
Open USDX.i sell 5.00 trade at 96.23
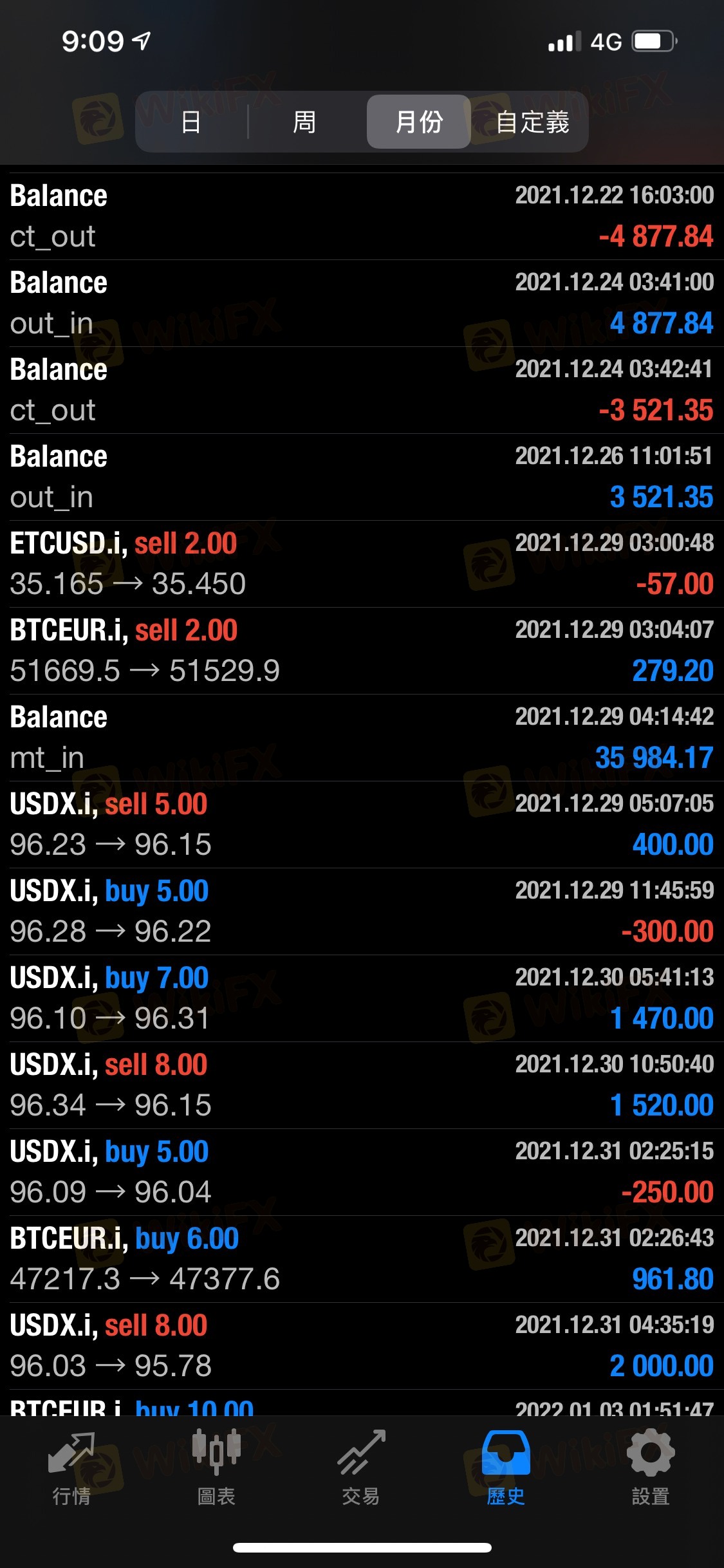(x=362, y=825)
